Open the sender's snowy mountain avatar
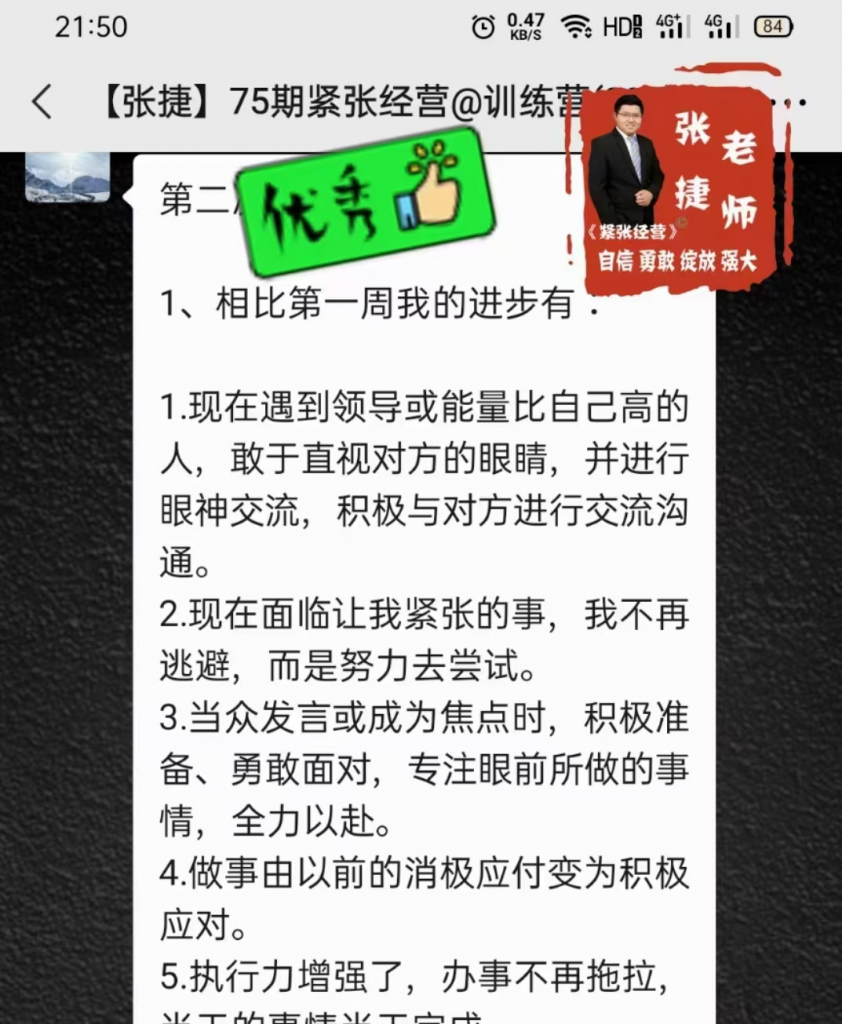842x1024 pixels. (67, 176)
